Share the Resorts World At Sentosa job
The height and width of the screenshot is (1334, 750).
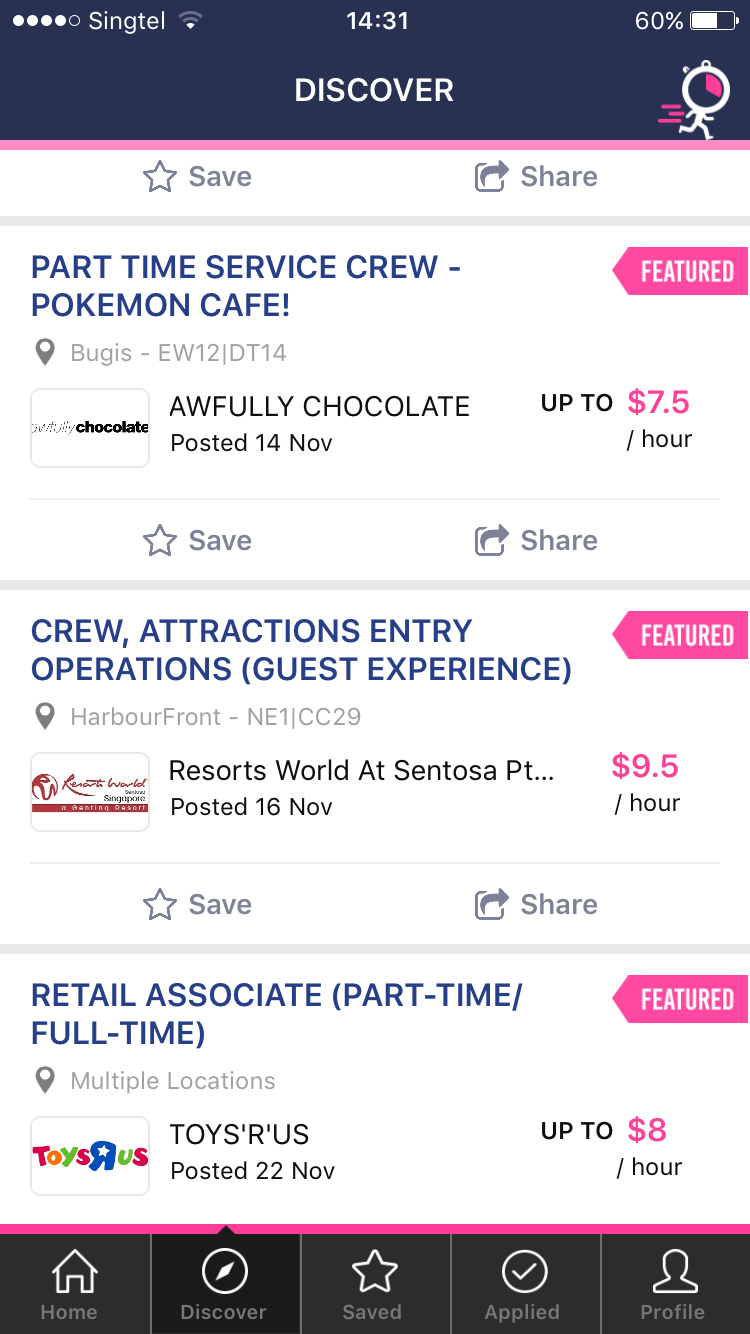click(x=536, y=905)
